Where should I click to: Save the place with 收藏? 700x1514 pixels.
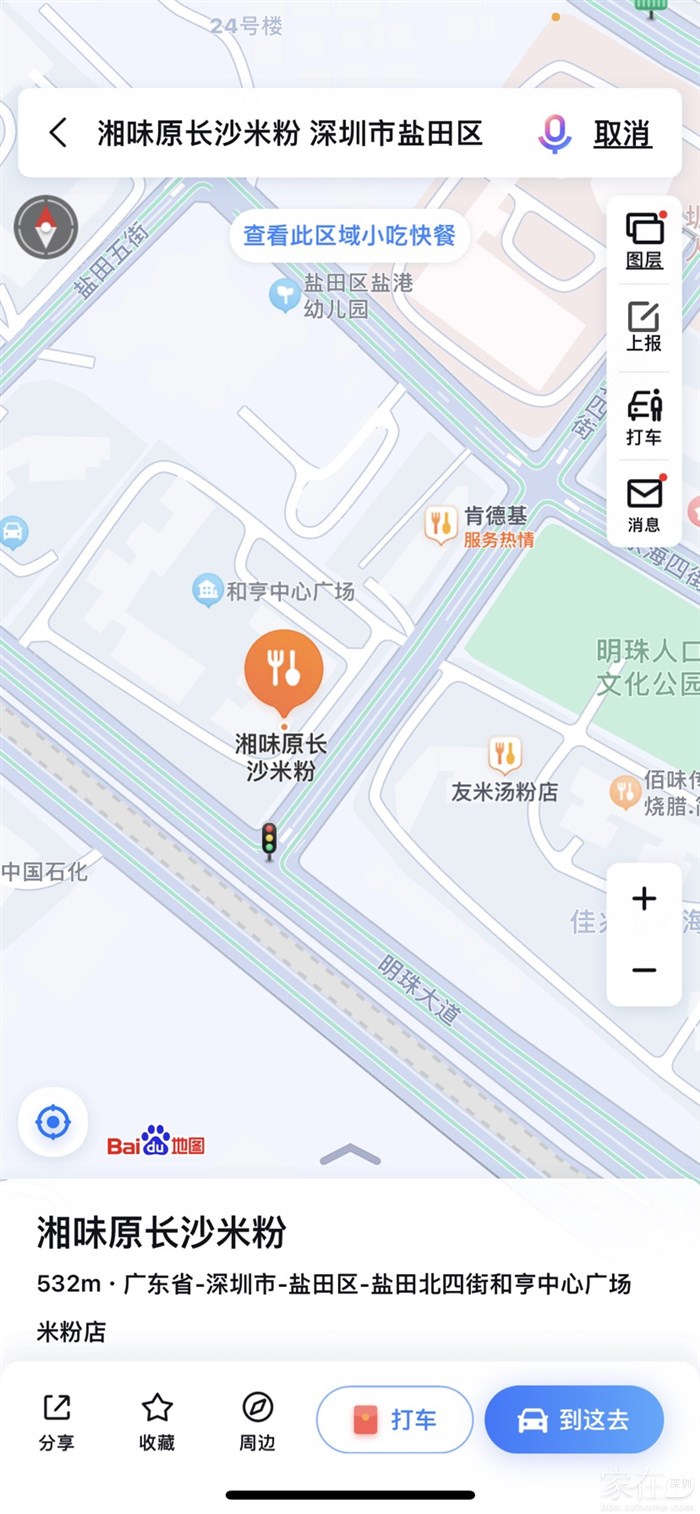coord(157,1420)
